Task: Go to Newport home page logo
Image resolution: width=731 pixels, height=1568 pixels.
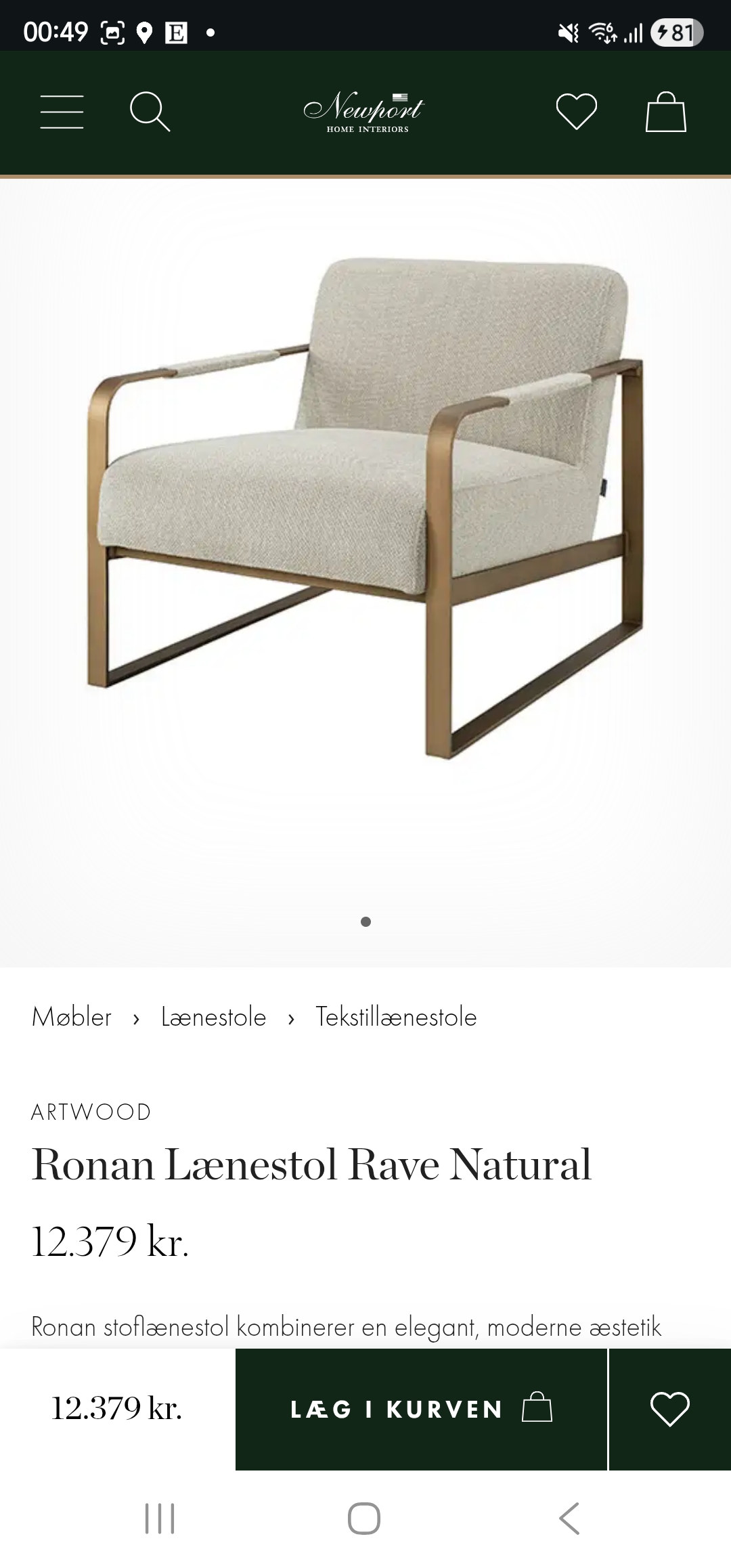Action: coord(365,112)
